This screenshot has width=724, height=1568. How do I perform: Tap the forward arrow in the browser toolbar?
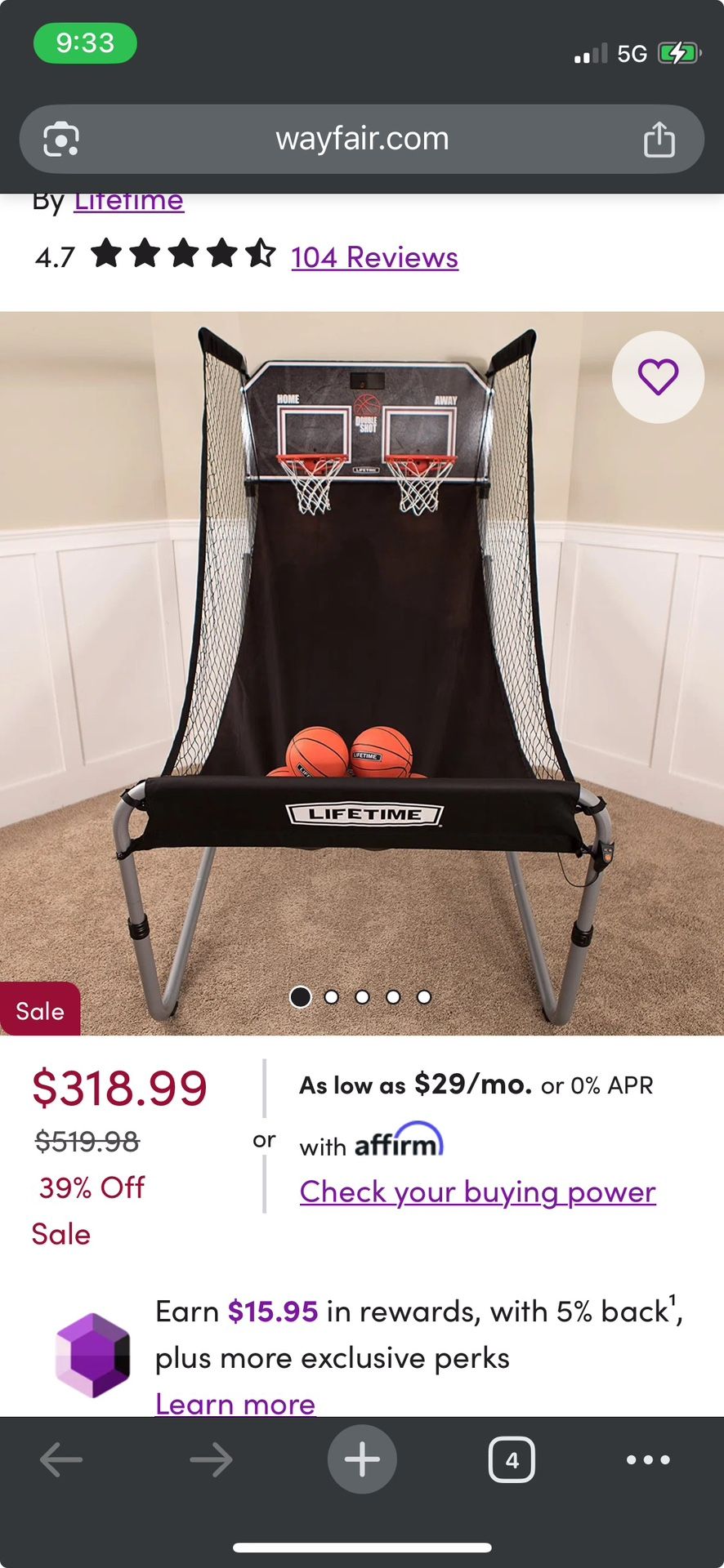[x=211, y=1459]
